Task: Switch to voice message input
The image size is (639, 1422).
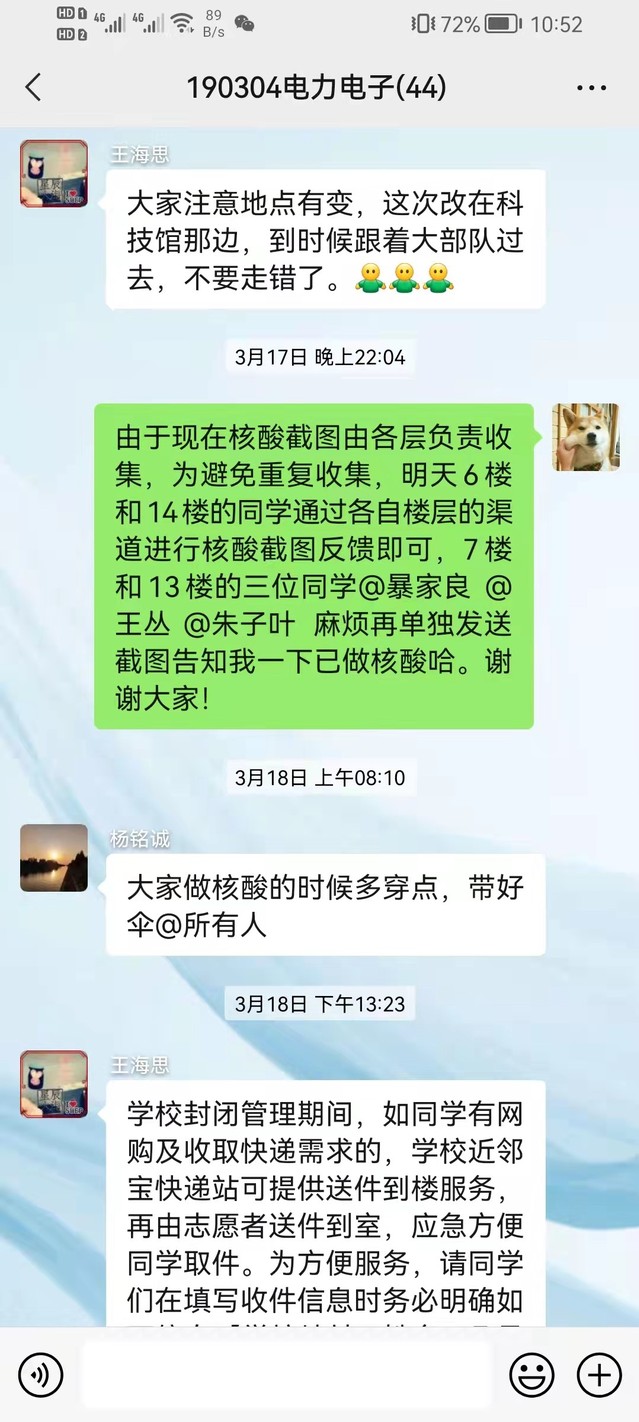Action: coord(41,1375)
